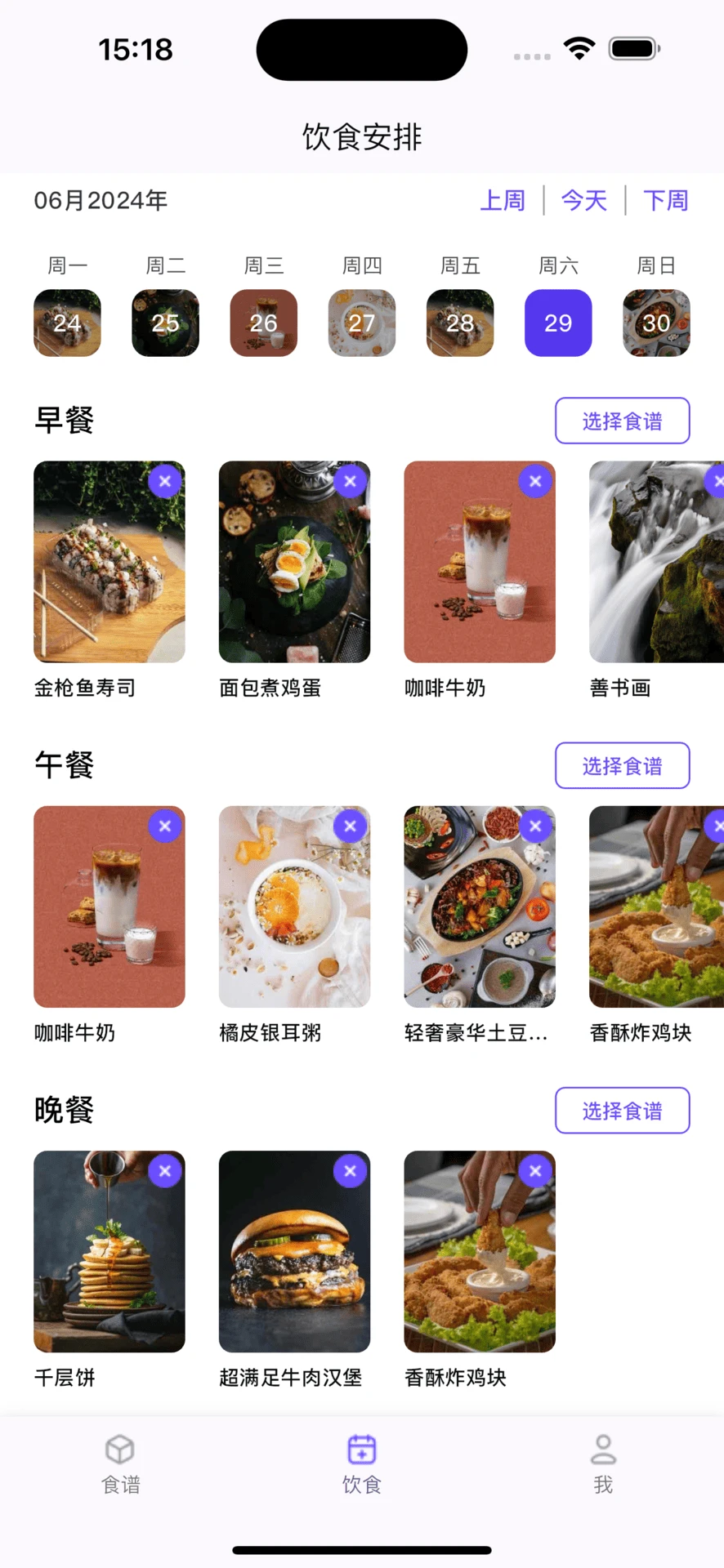The width and height of the screenshot is (724, 1568).
Task: Delete 咖啡牛奶 from breakfast using X icon
Action: [x=535, y=482]
